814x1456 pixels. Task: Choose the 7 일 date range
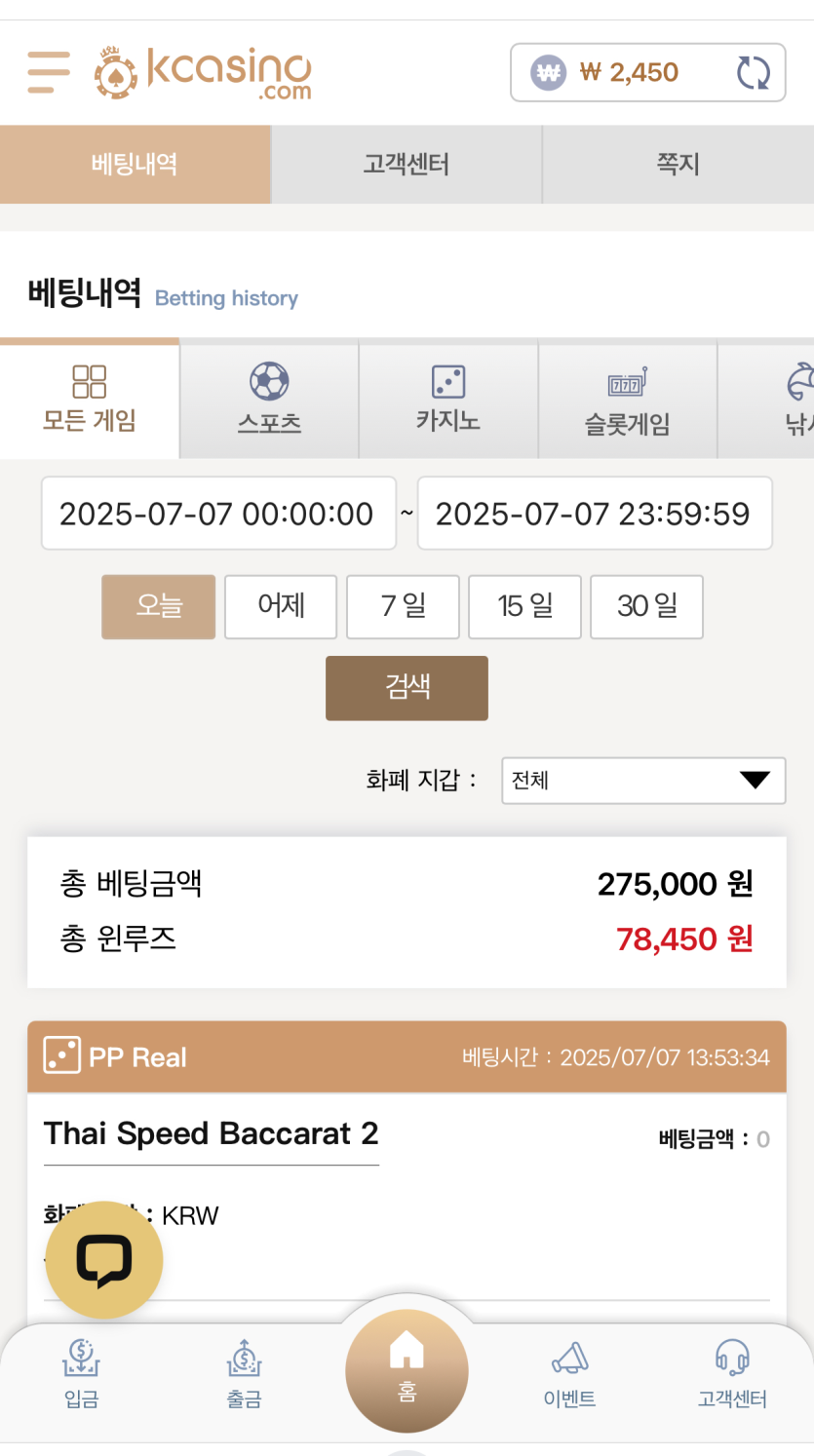(x=403, y=606)
